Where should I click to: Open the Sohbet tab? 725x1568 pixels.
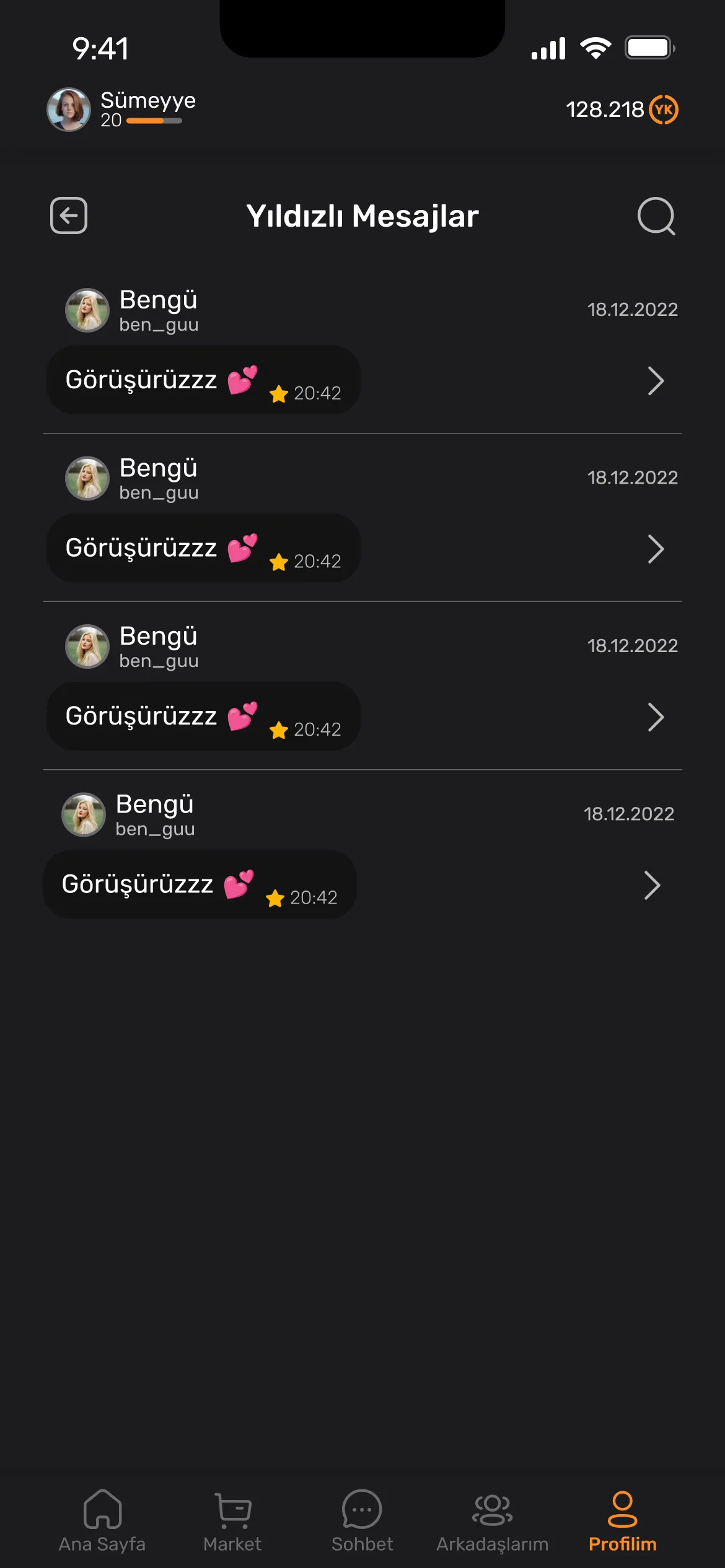point(362,1520)
